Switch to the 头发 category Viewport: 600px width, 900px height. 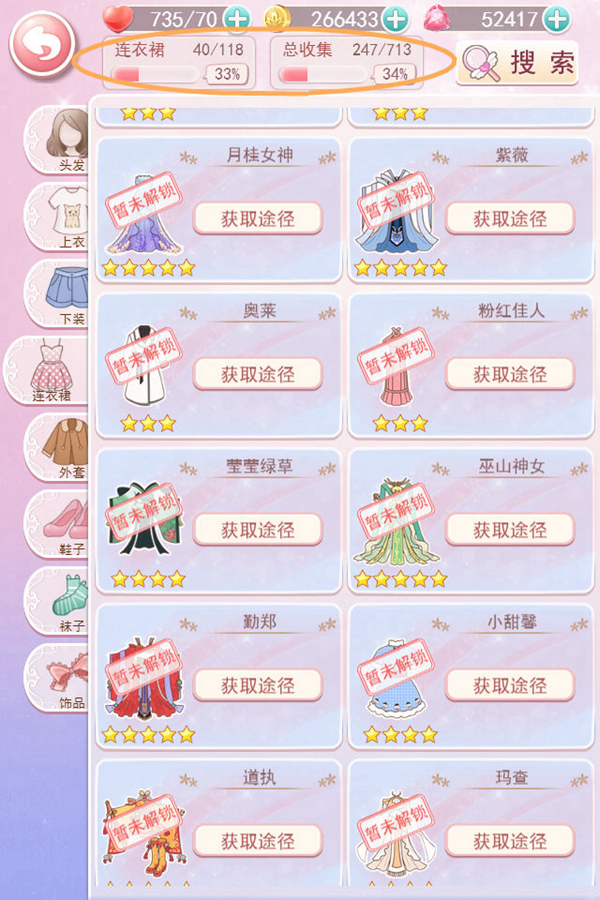57,140
